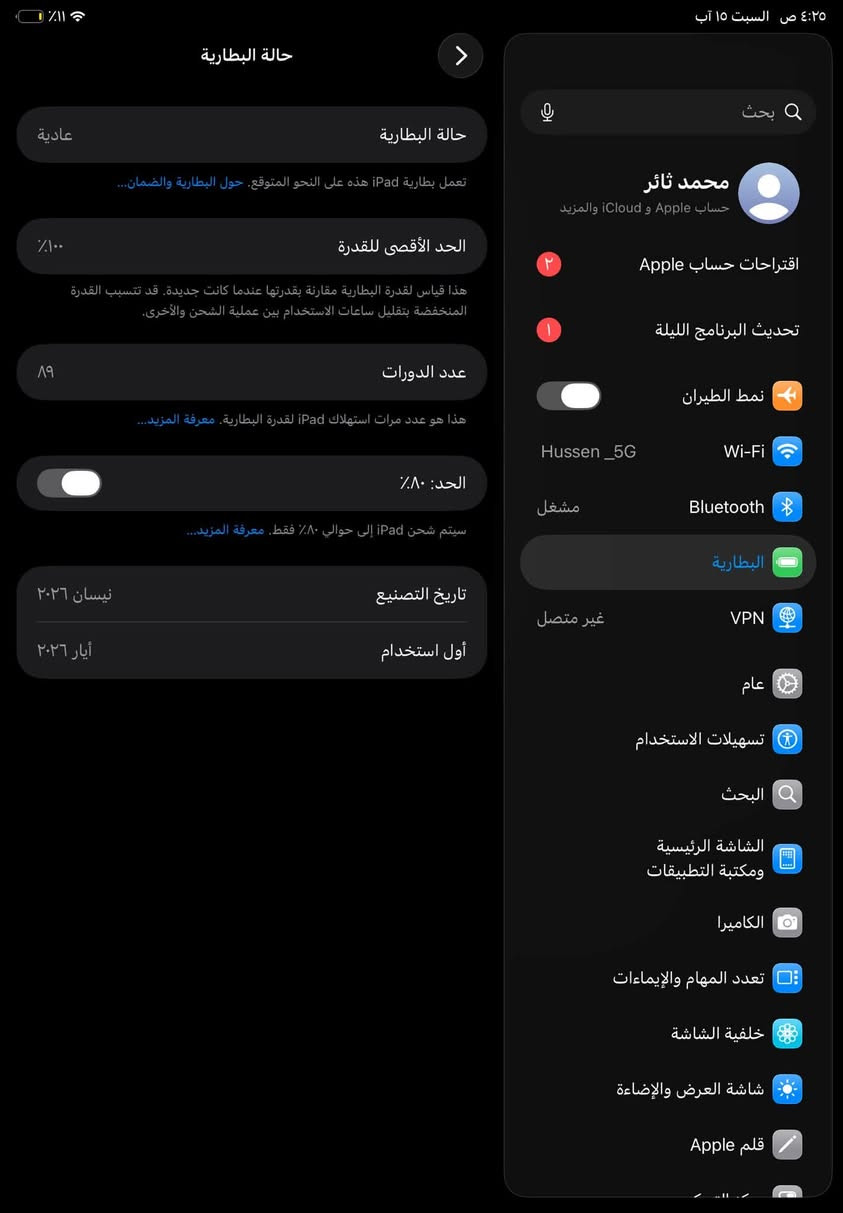Open الكاميرا settings

[668, 922]
